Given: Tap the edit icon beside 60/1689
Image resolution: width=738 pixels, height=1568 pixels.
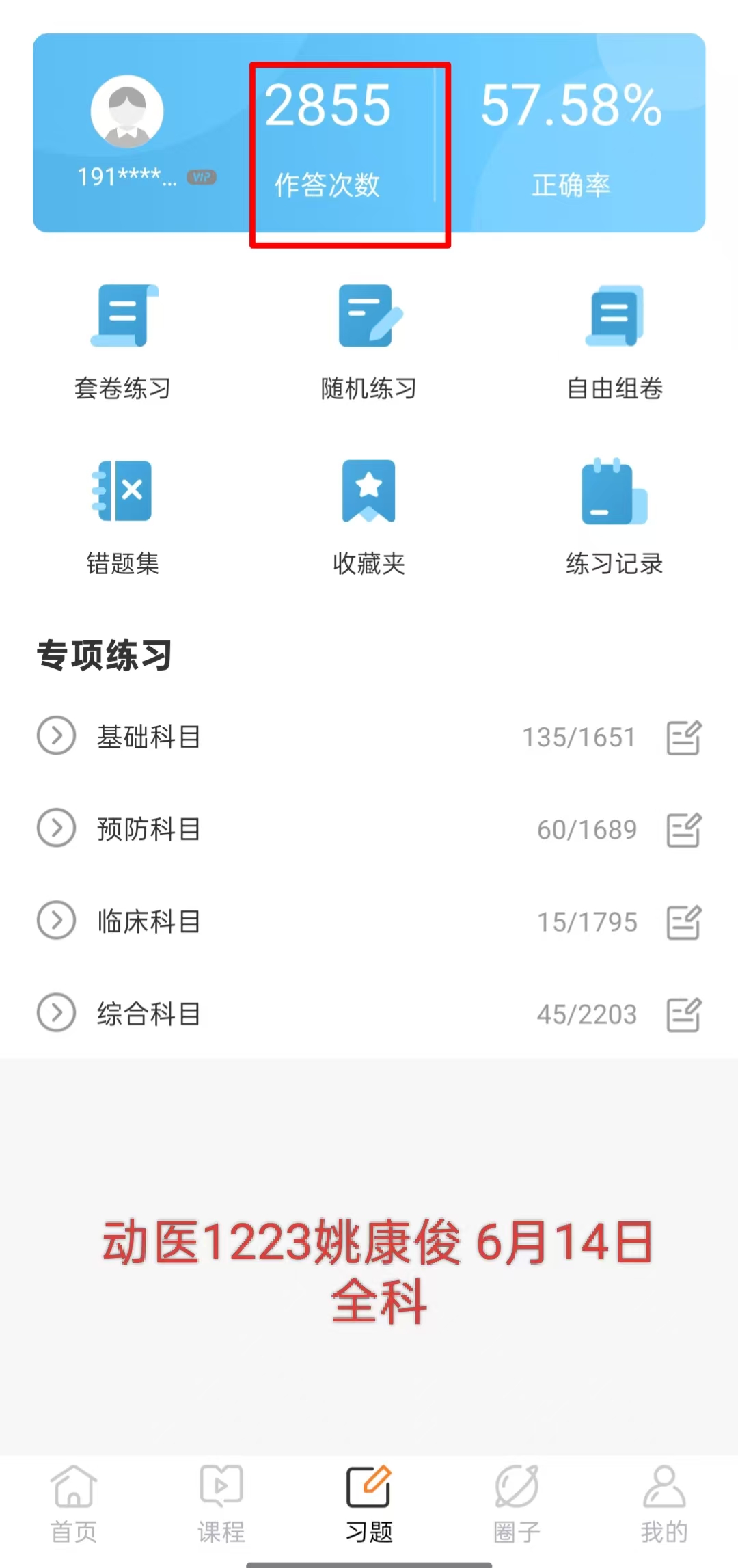Looking at the screenshot, I should 684,829.
